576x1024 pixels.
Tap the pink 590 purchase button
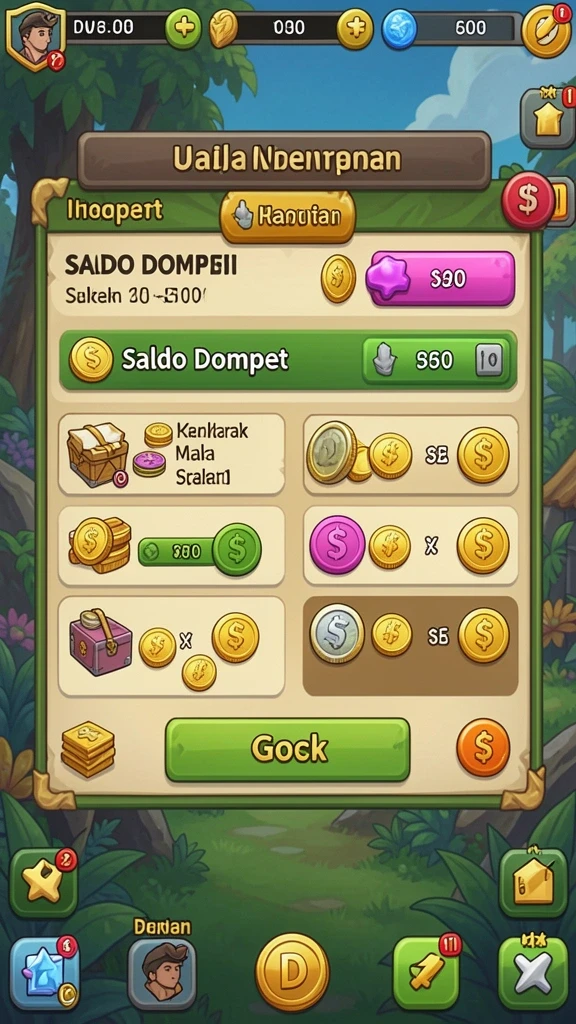click(x=440, y=278)
